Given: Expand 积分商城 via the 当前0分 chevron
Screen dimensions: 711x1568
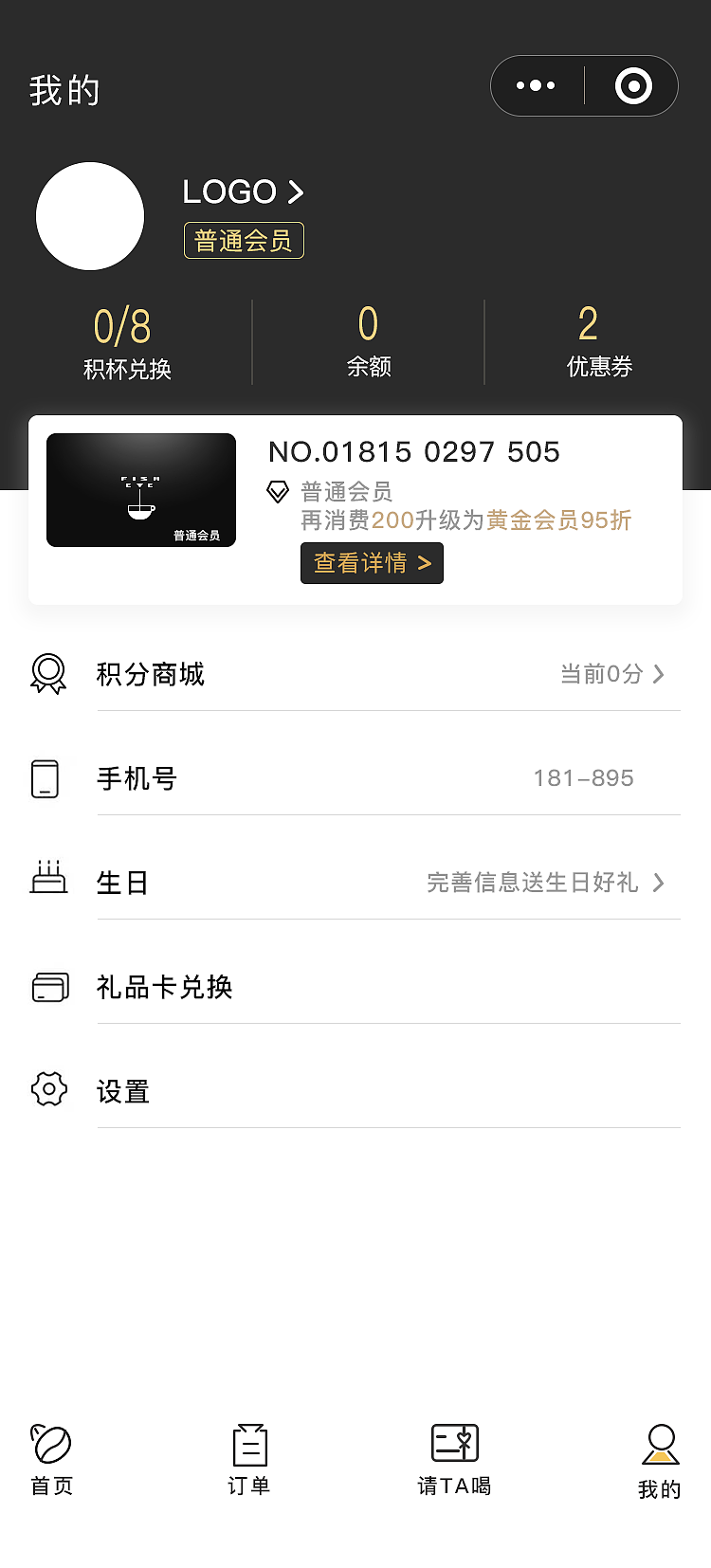Looking at the screenshot, I should point(660,674).
